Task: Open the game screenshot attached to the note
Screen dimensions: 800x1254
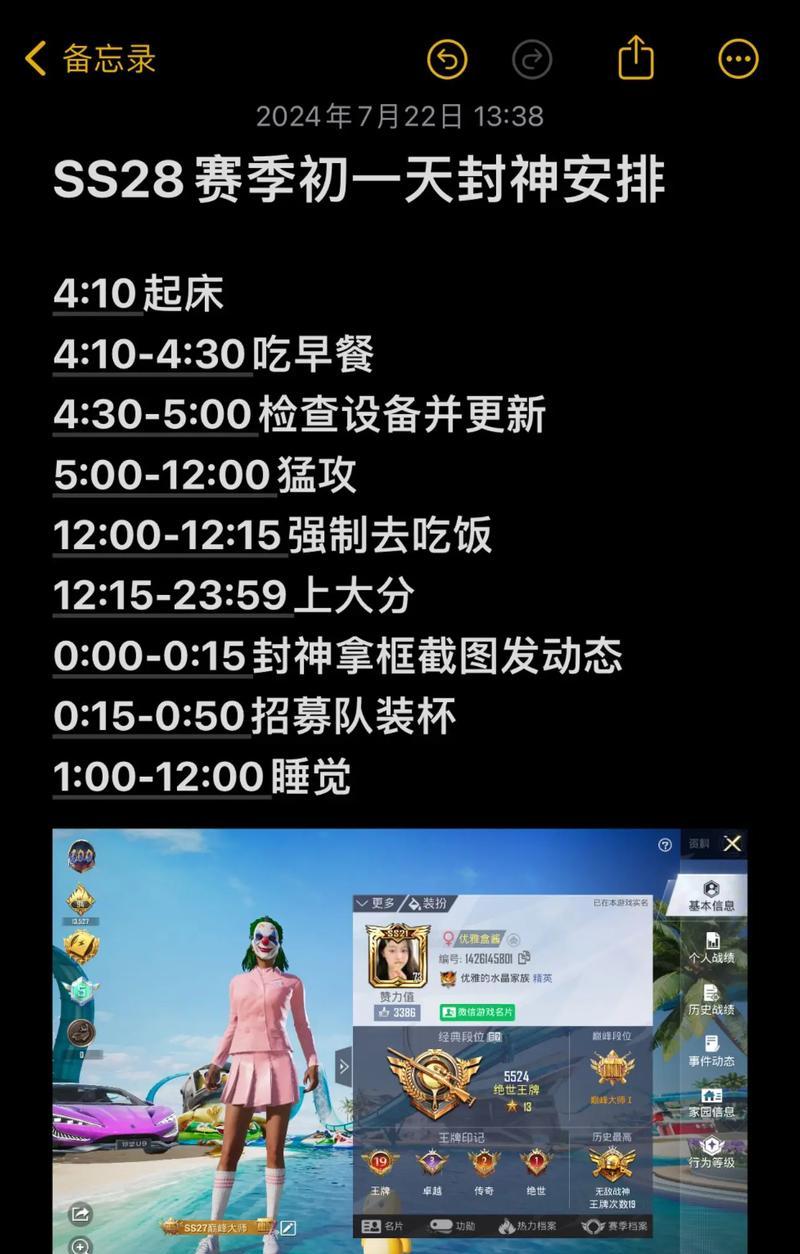Action: (400, 1040)
